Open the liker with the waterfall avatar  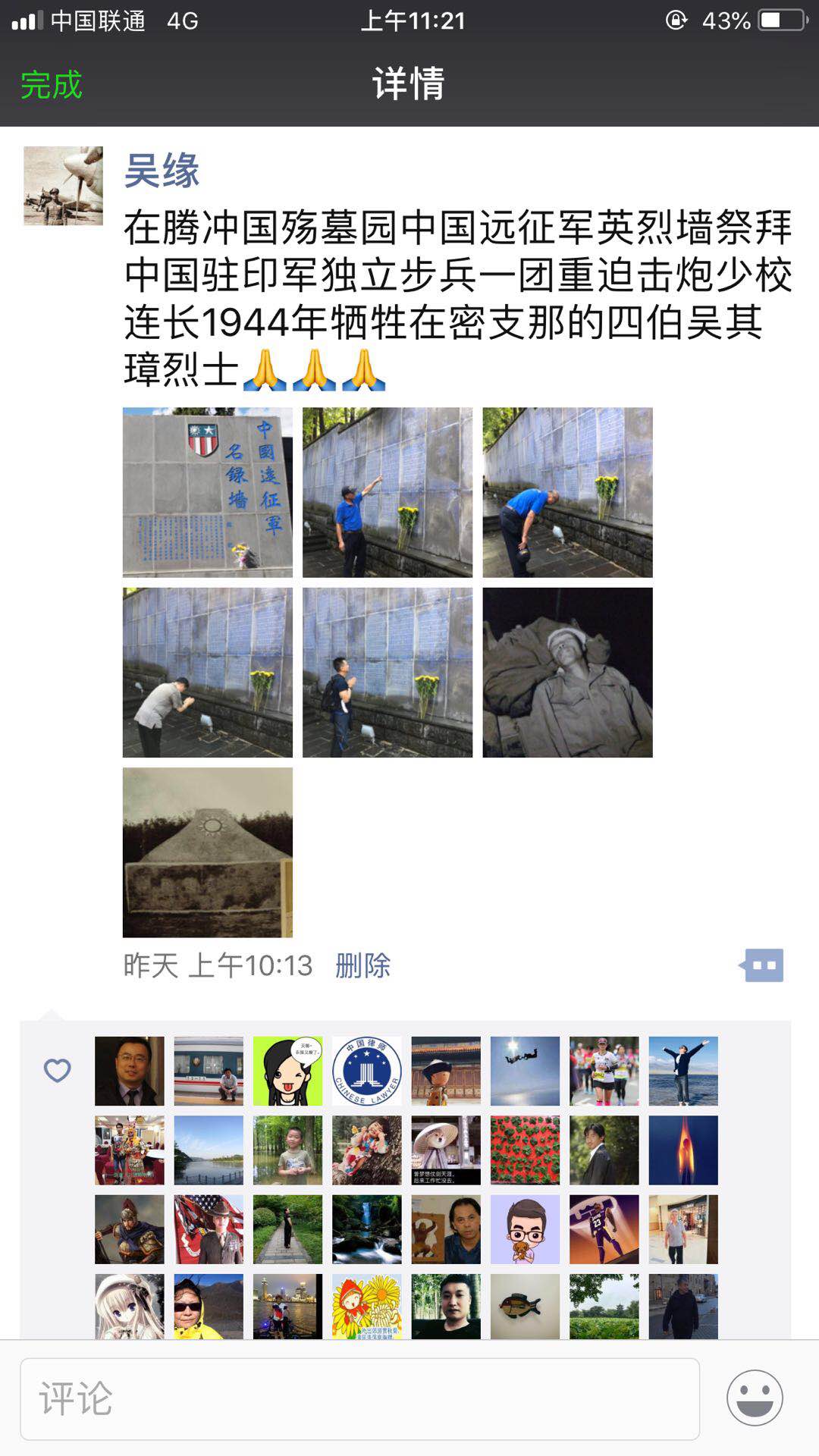pos(367,1229)
